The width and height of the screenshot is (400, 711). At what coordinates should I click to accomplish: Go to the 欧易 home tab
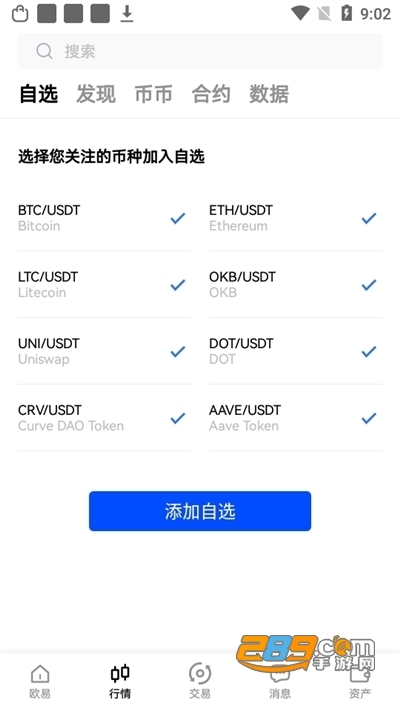pyautogui.click(x=40, y=681)
